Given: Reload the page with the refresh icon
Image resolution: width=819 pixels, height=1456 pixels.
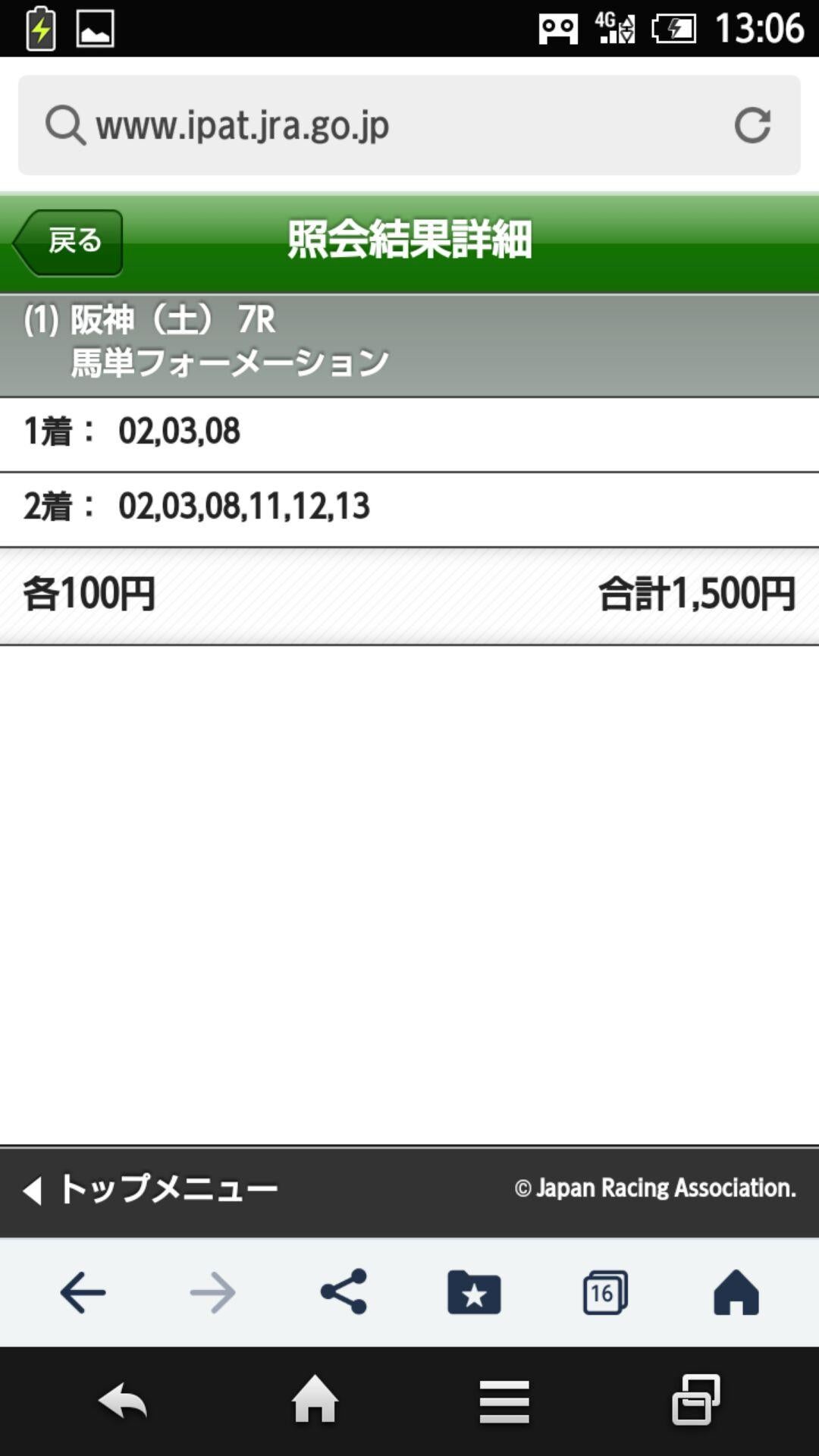Looking at the screenshot, I should click(x=752, y=125).
